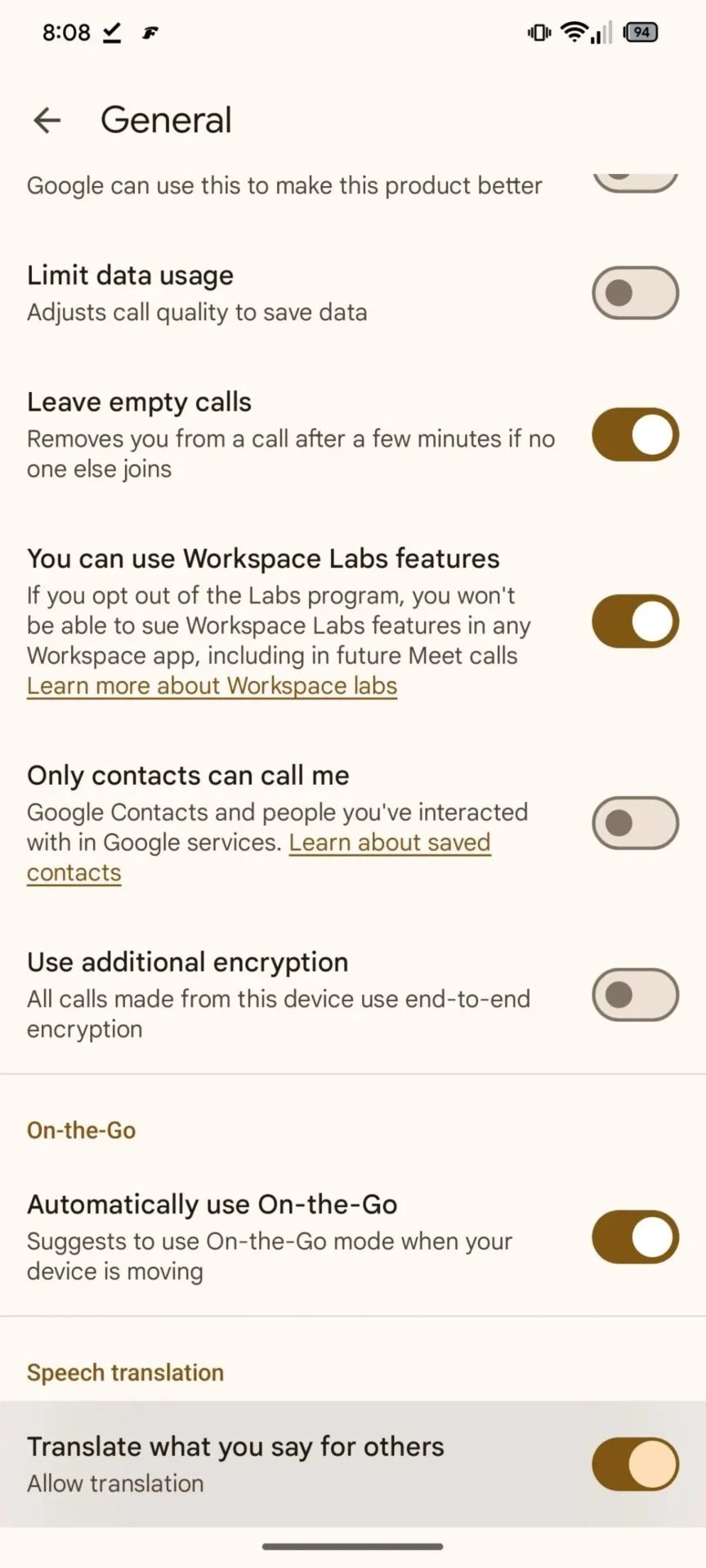Viewport: 706px width, 1568px height.
Task: Enable the Limit data usage switch
Action: tap(635, 292)
